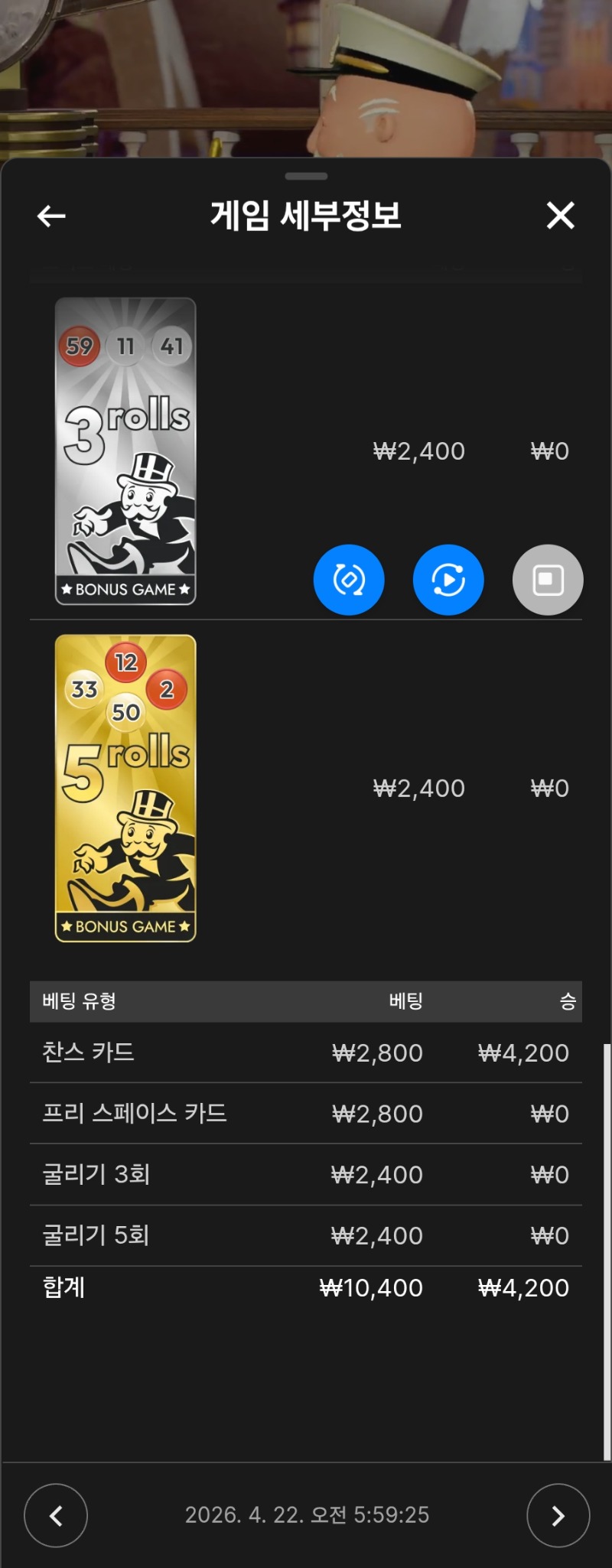Go to the previous game record

[56, 1515]
